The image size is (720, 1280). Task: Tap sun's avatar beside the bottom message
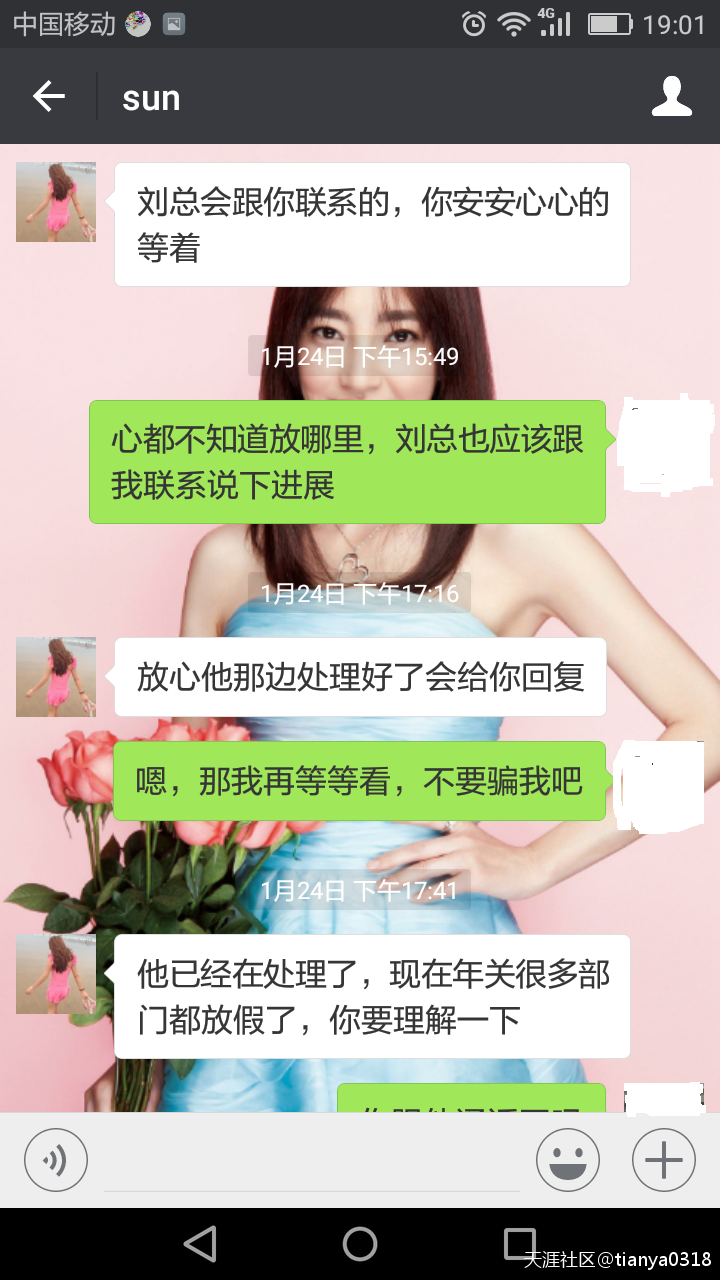tap(55, 972)
